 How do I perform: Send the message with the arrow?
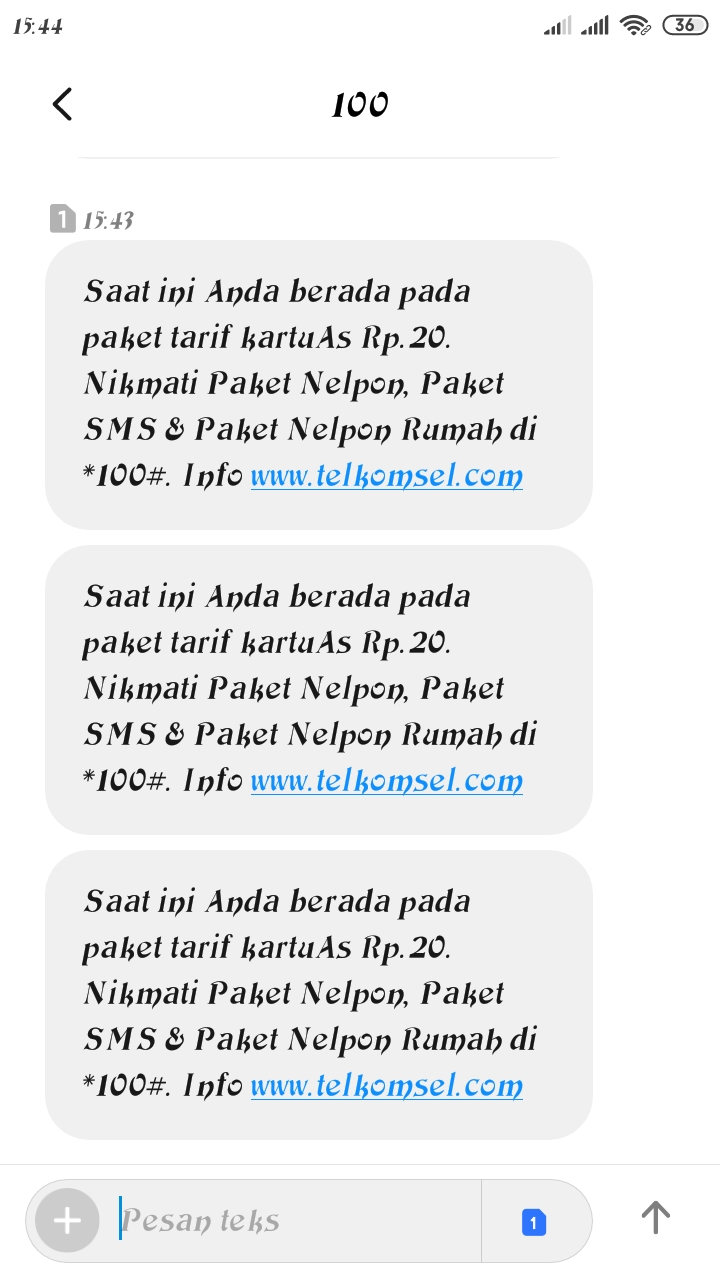coord(655,1218)
